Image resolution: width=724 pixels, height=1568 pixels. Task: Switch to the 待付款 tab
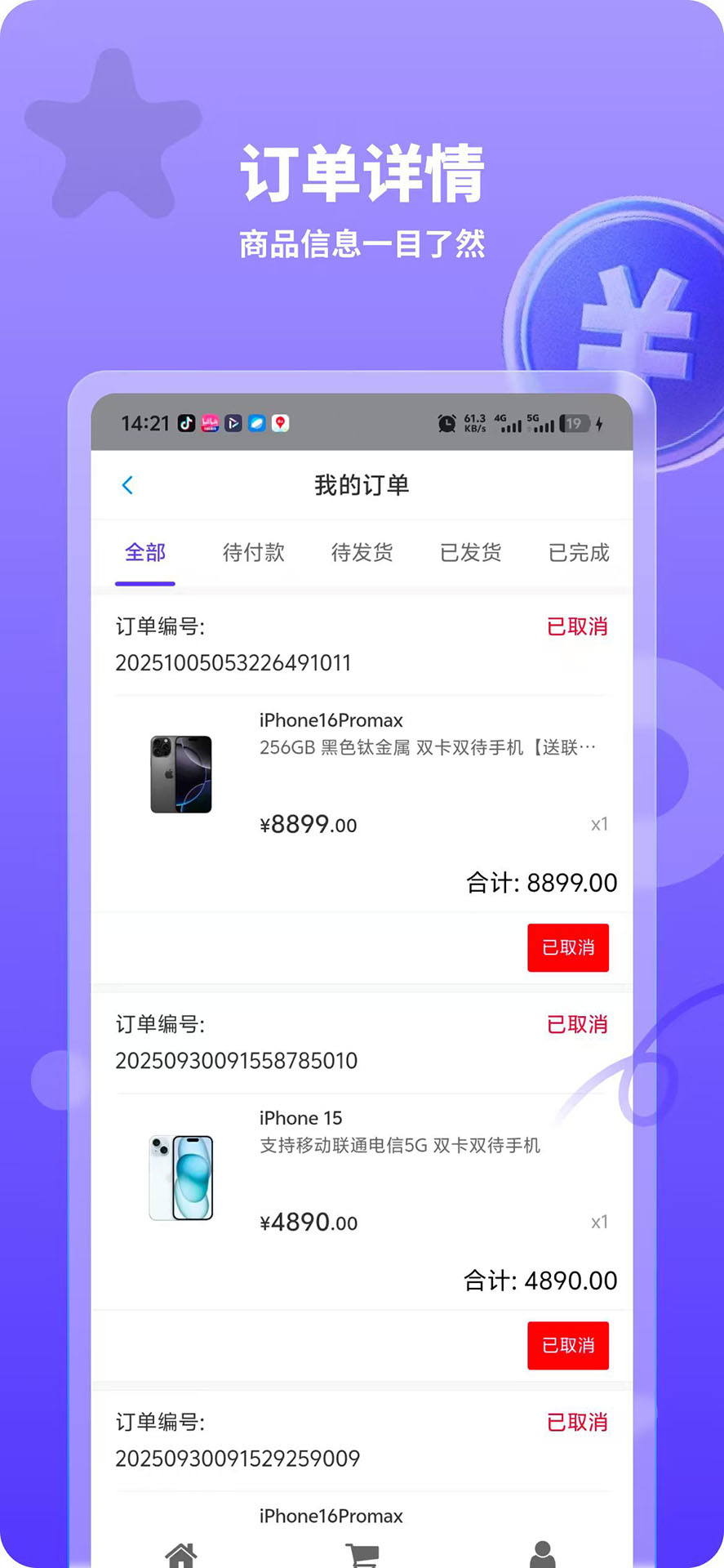[x=254, y=553]
